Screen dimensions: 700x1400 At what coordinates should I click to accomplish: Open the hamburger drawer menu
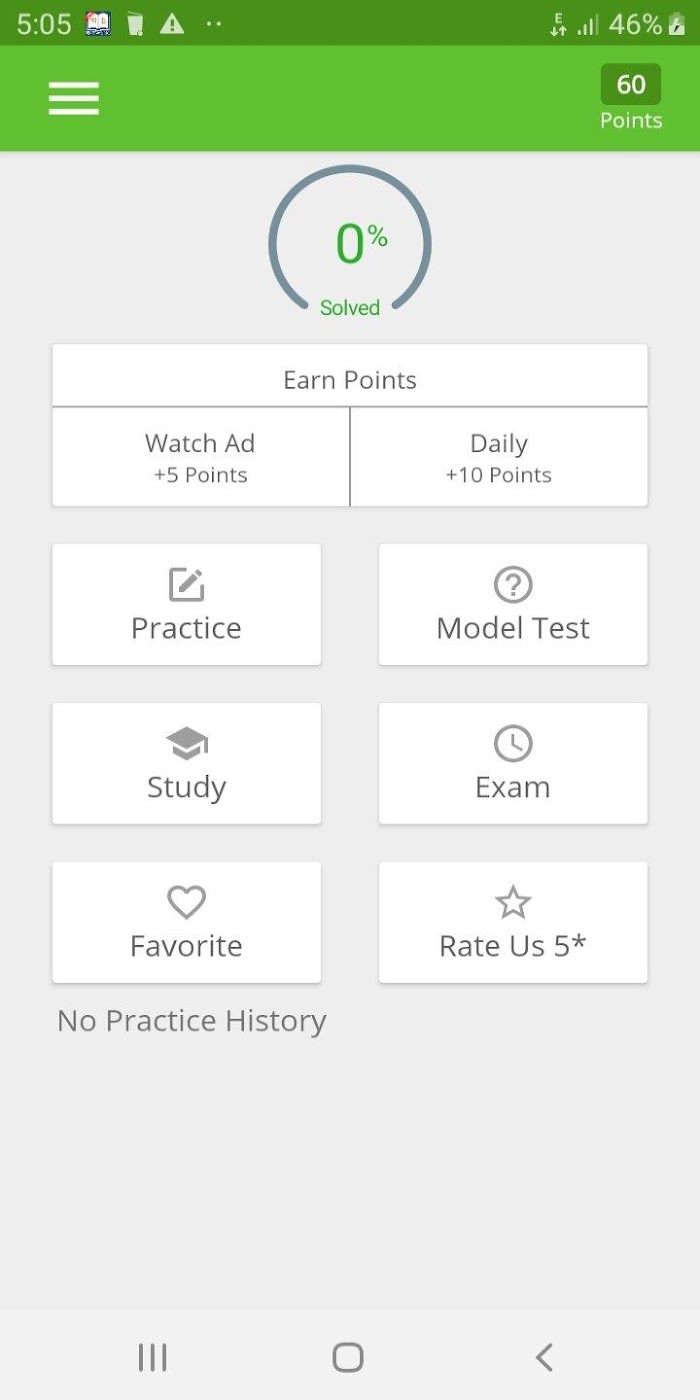[74, 98]
